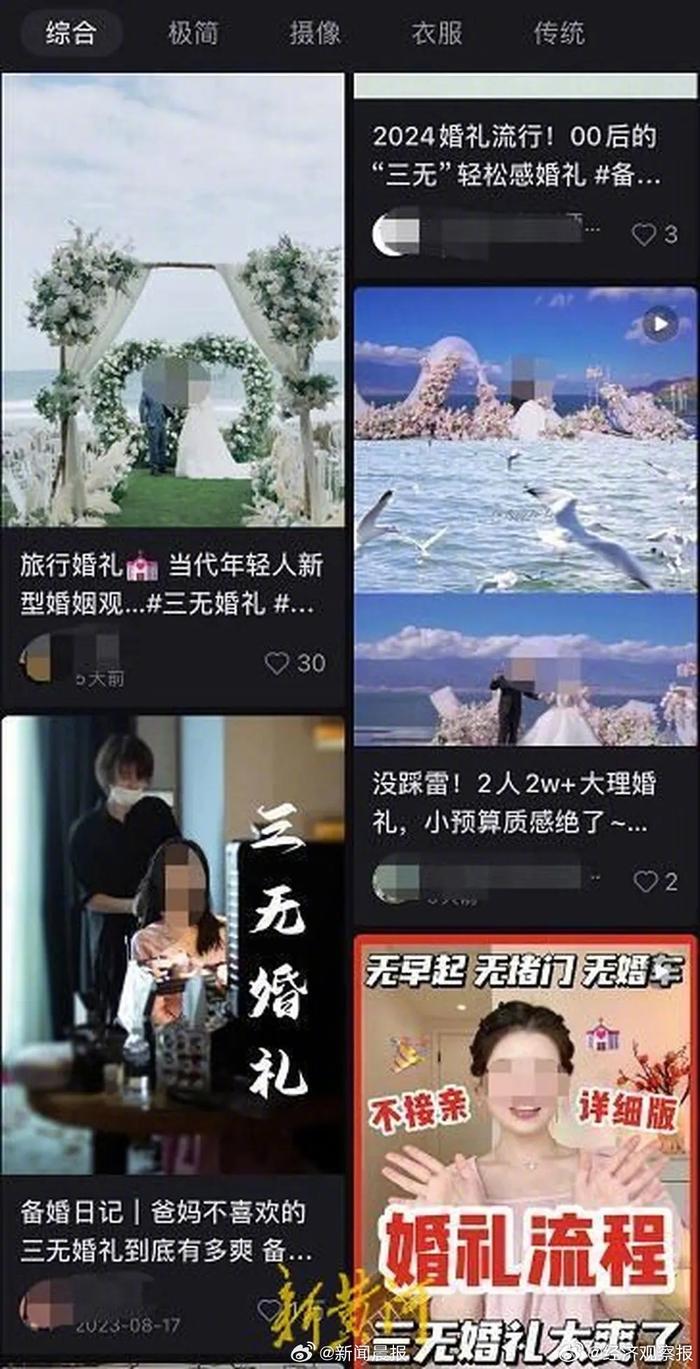This screenshot has width=700, height=1369.
Task: Switch to the 极简 tab
Action: point(193,33)
